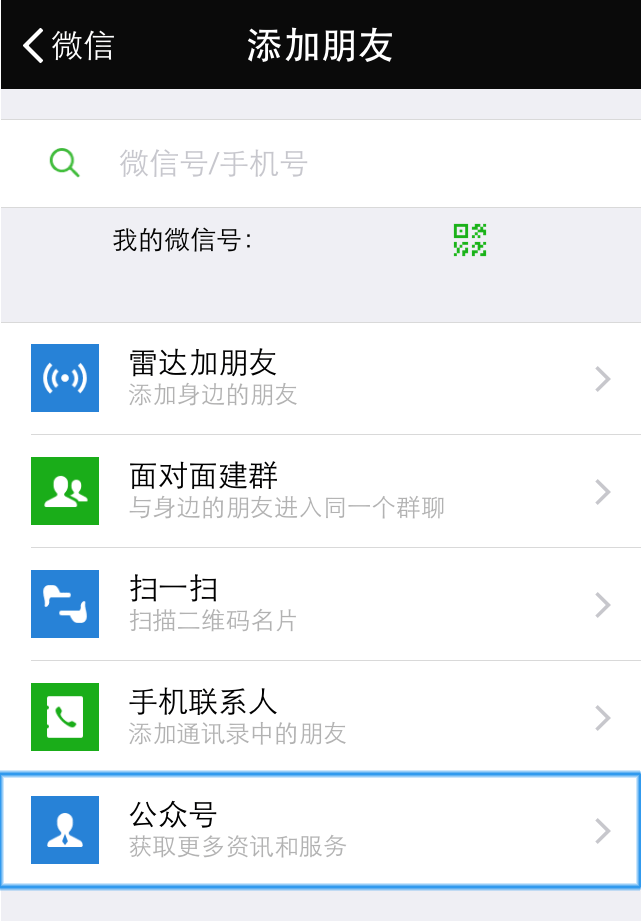Open my QR code icon
This screenshot has height=921, width=641.
click(x=469, y=240)
